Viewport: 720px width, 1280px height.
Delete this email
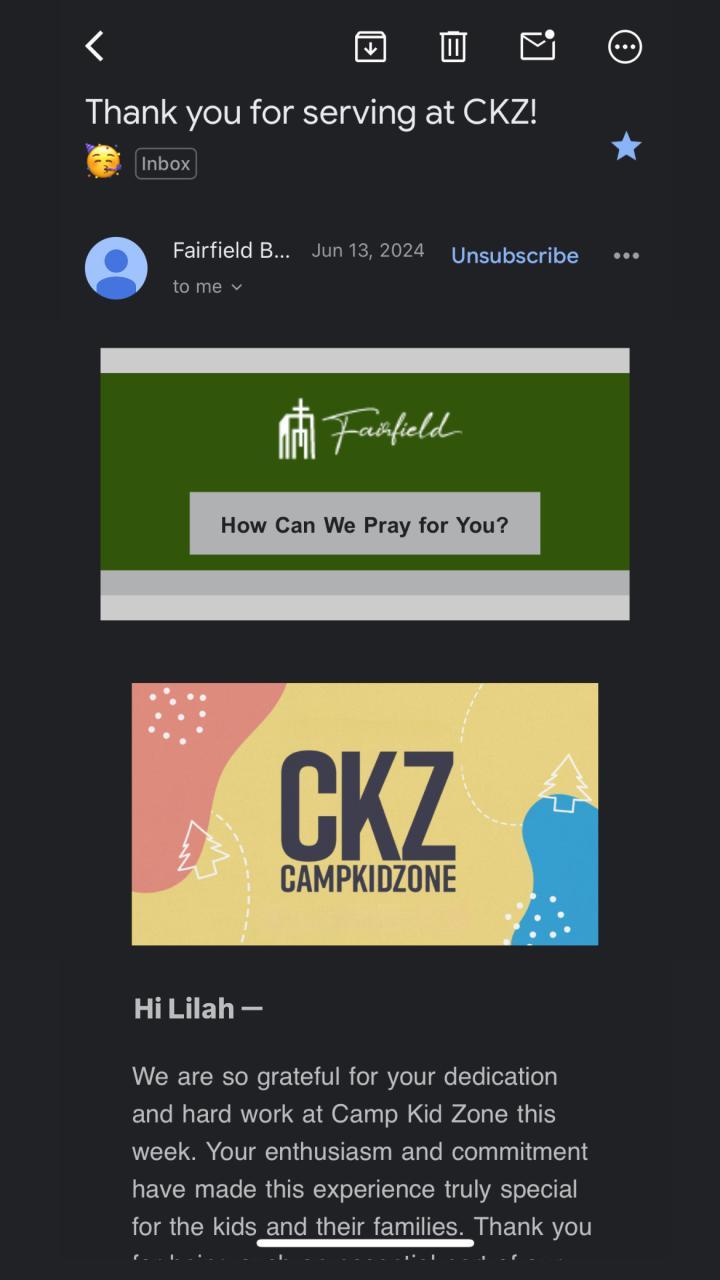(x=453, y=46)
